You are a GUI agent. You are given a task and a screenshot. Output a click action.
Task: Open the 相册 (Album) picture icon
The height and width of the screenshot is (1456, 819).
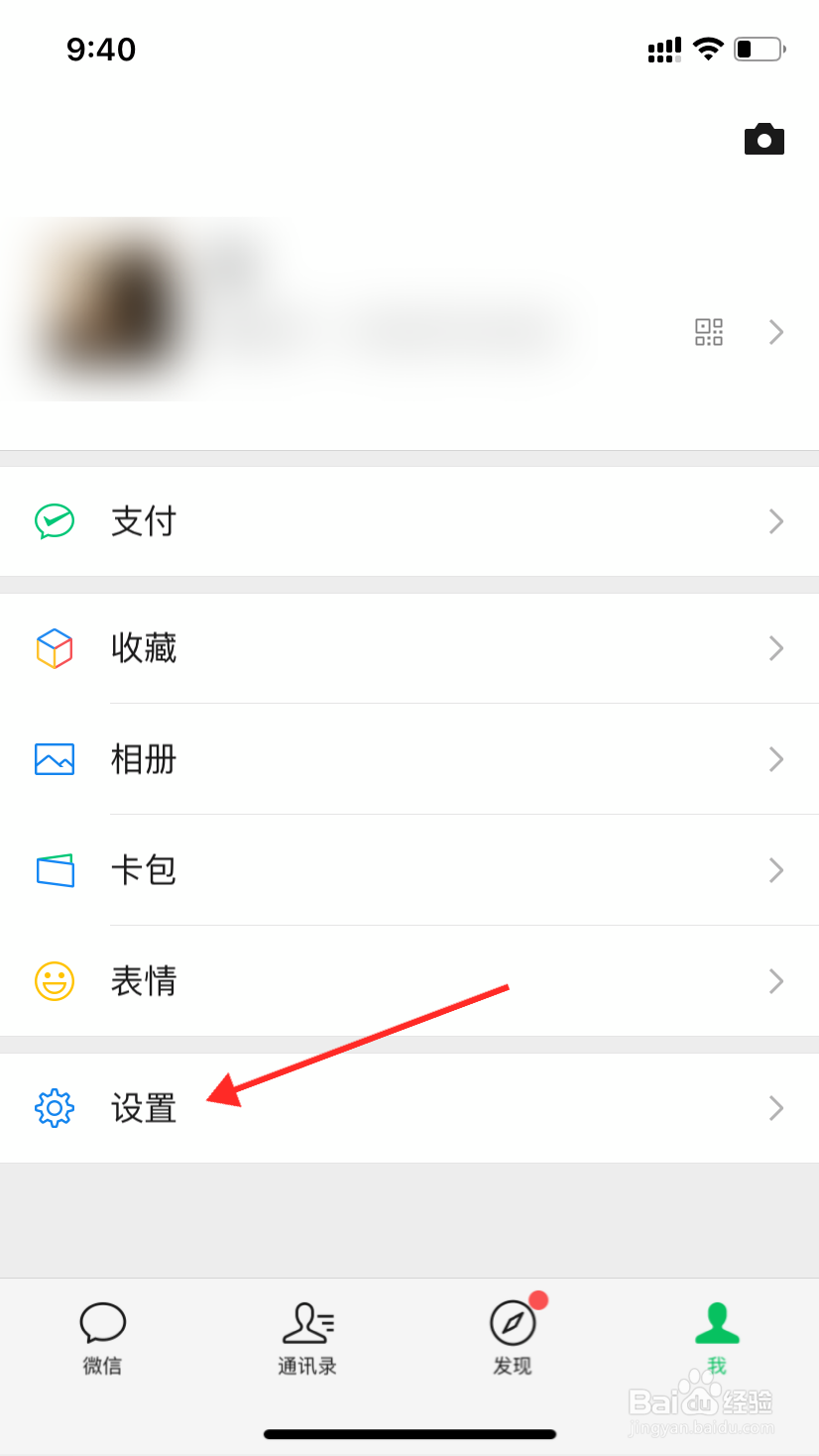55,759
